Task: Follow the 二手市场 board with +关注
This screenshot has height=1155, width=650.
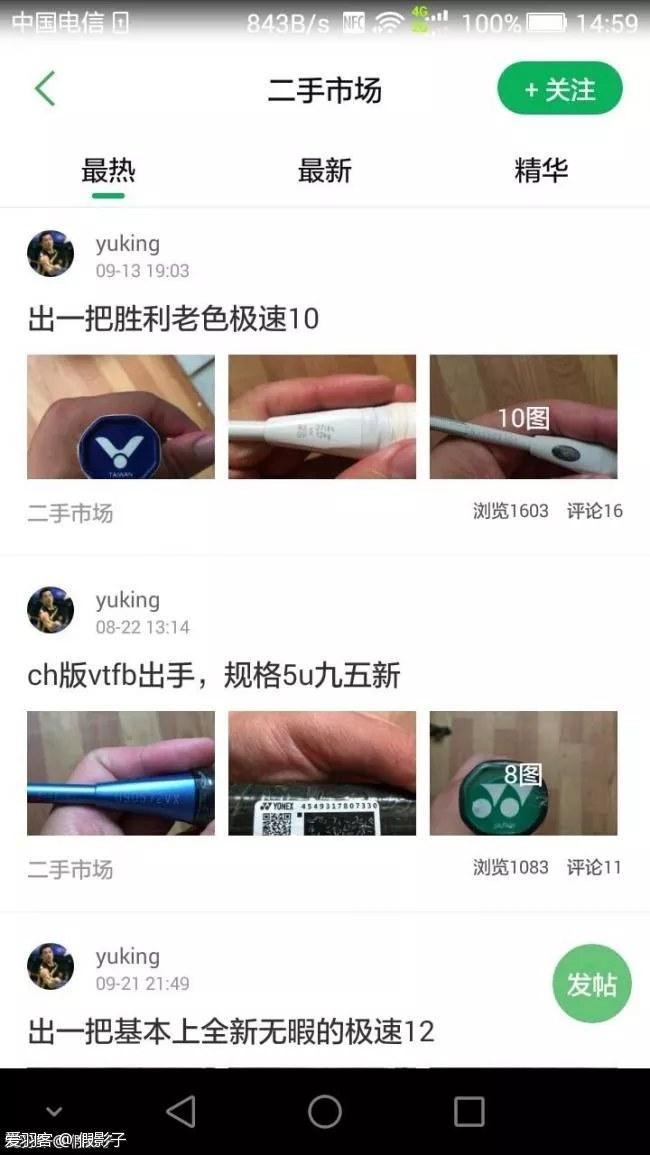Action: tap(560, 90)
